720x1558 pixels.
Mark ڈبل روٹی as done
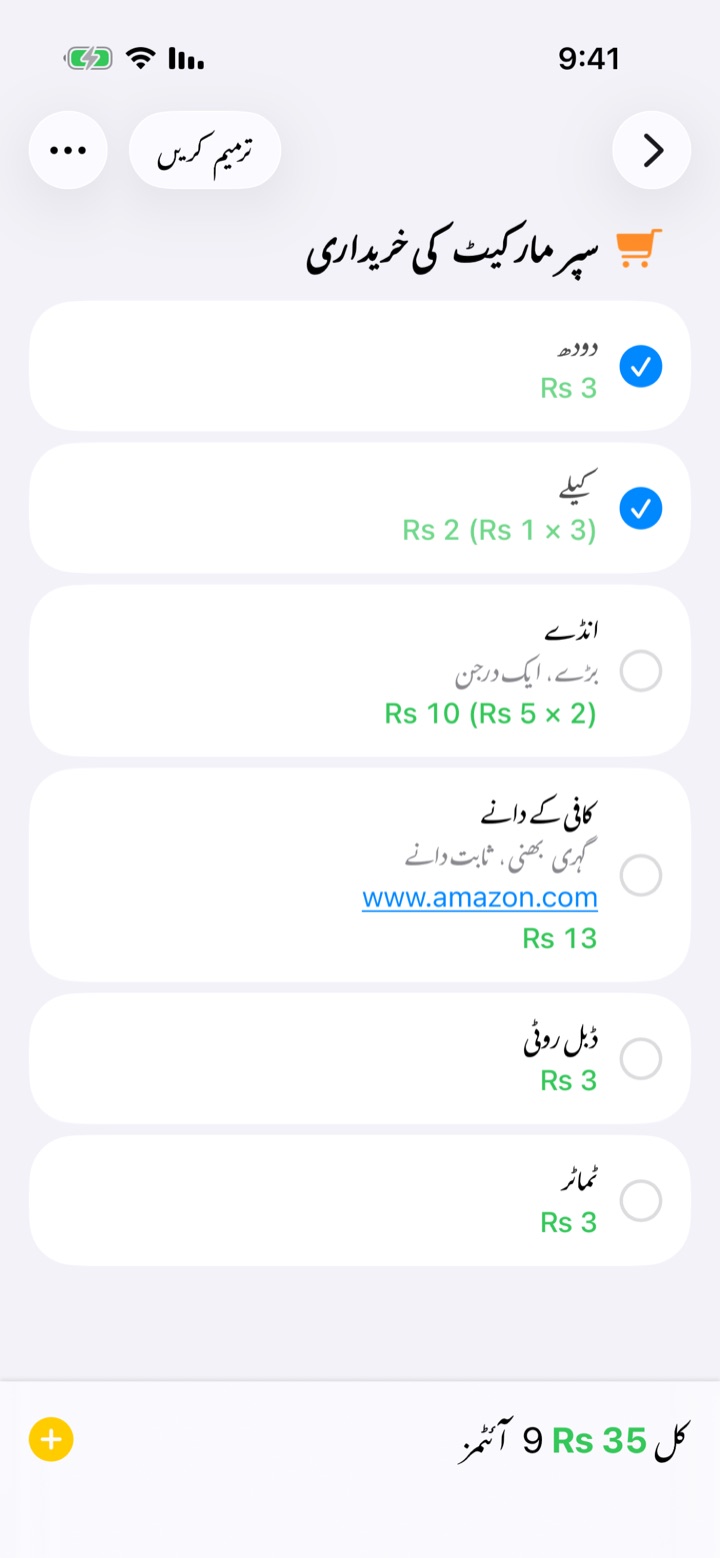pyautogui.click(x=640, y=1058)
